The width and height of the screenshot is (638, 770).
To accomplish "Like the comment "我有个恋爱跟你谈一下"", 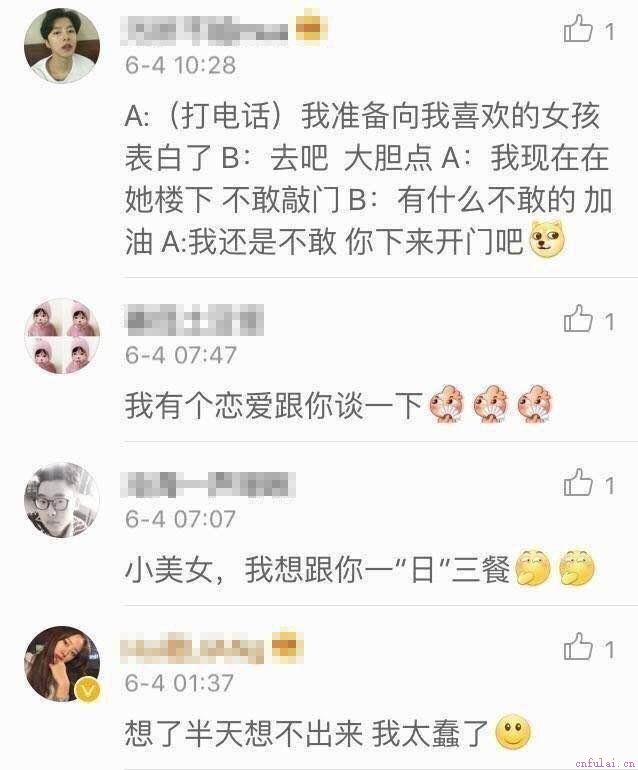I will (x=579, y=319).
